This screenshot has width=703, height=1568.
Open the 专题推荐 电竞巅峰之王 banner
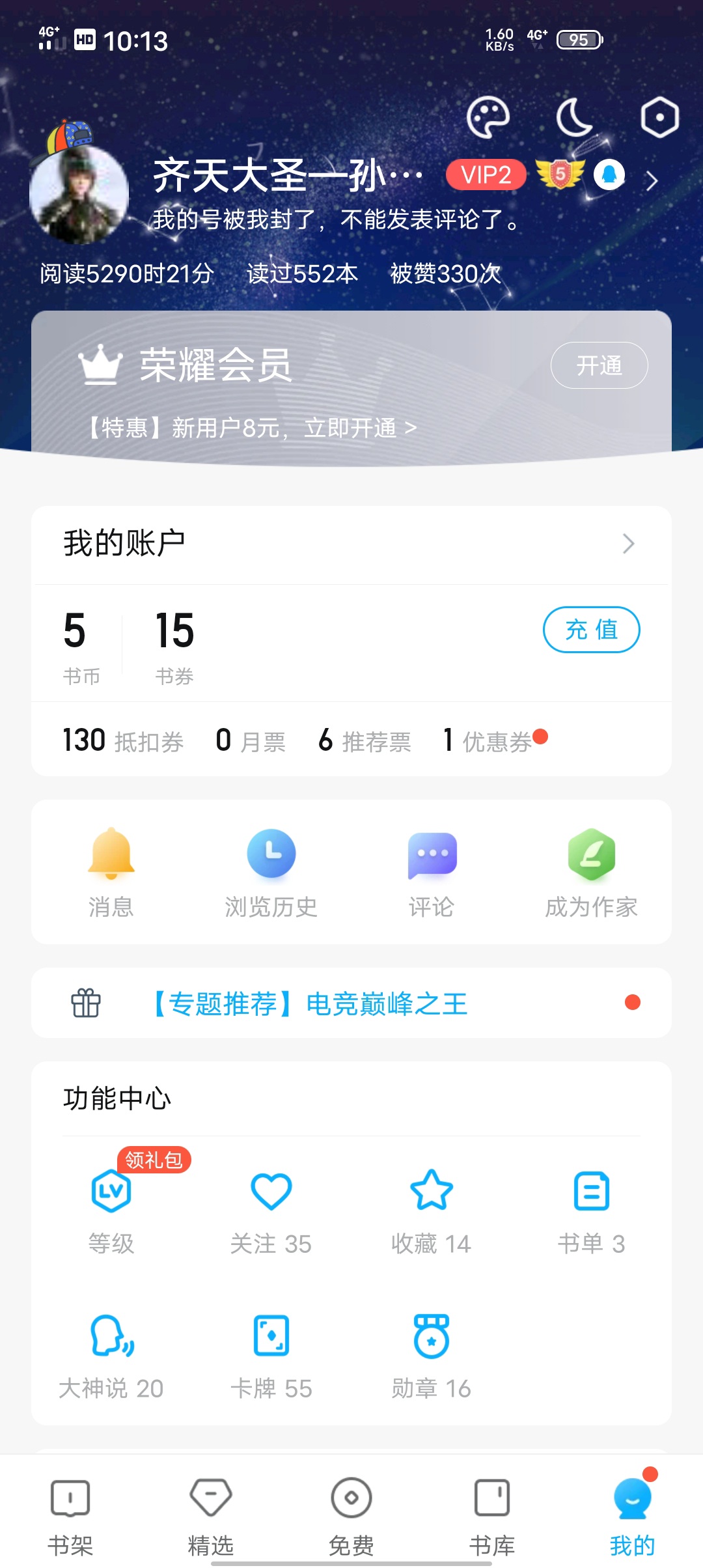pyautogui.click(x=351, y=1003)
